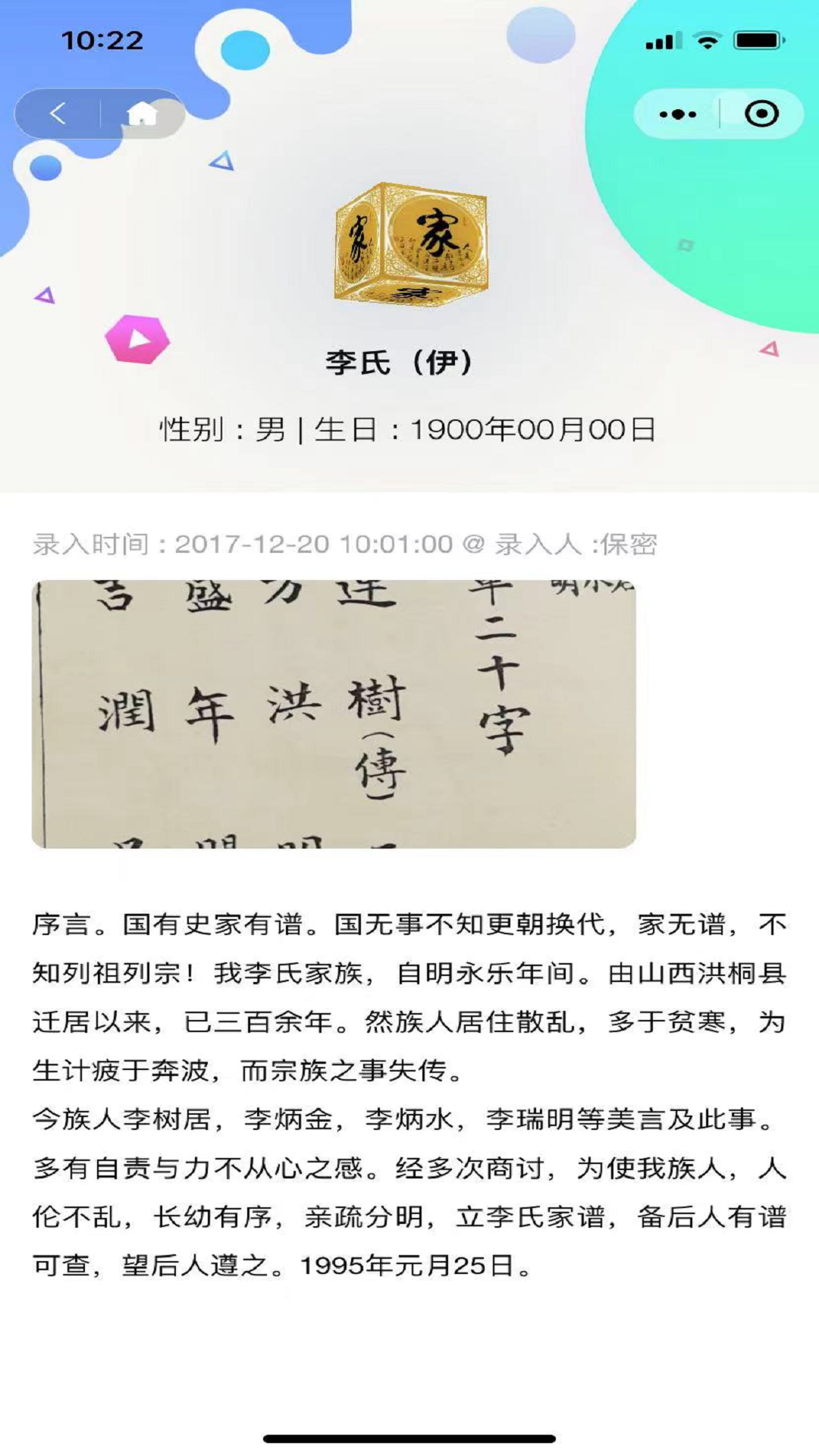Close the mini program via circle icon
Screen dimensions: 819x1456
(x=761, y=114)
